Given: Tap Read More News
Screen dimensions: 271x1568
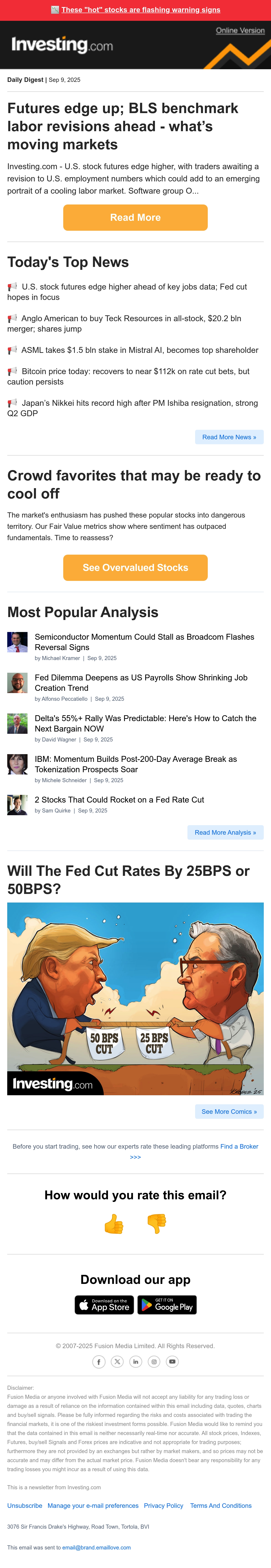Looking at the screenshot, I should point(229,437).
